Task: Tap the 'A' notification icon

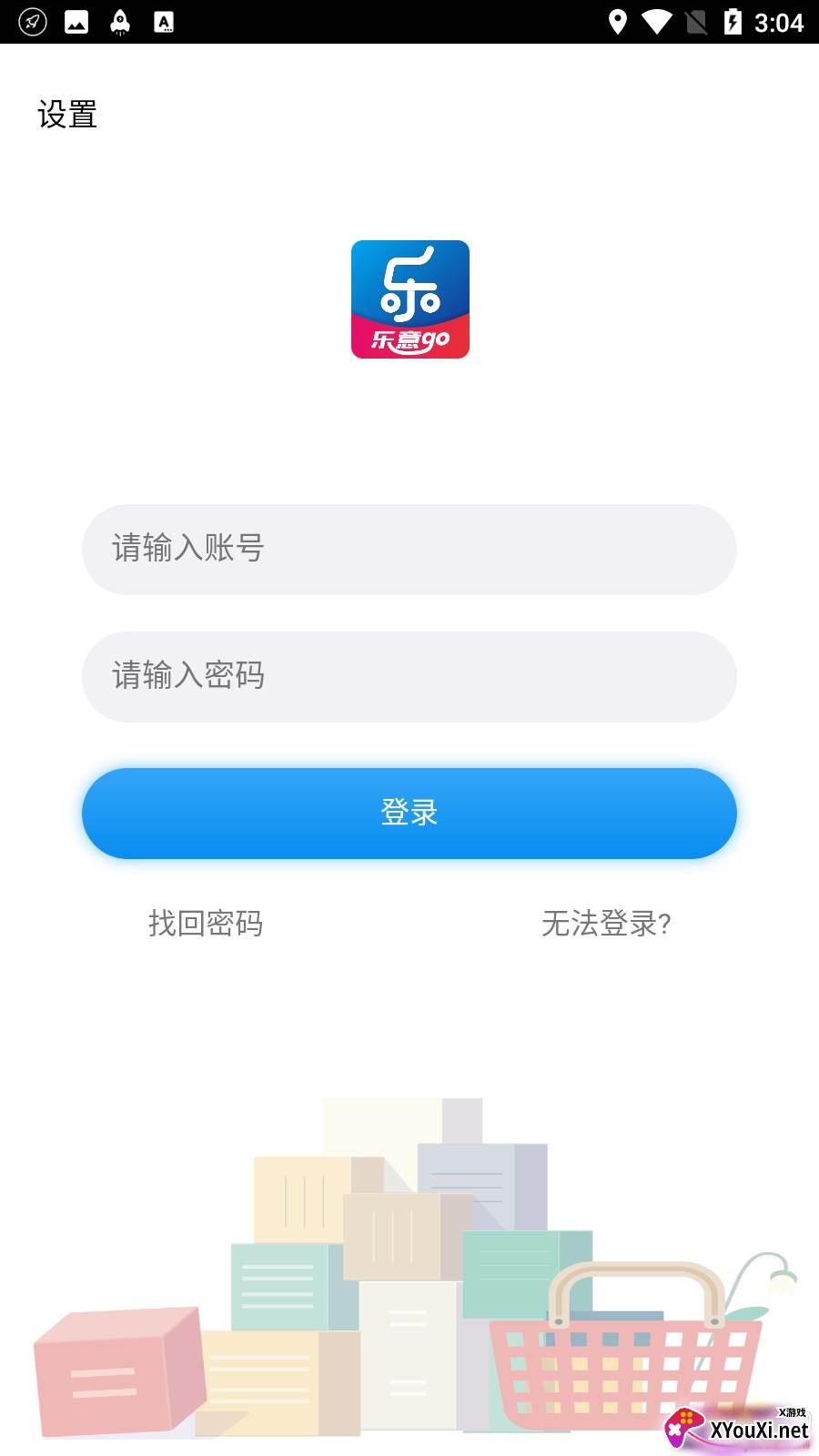Action: tap(165, 21)
